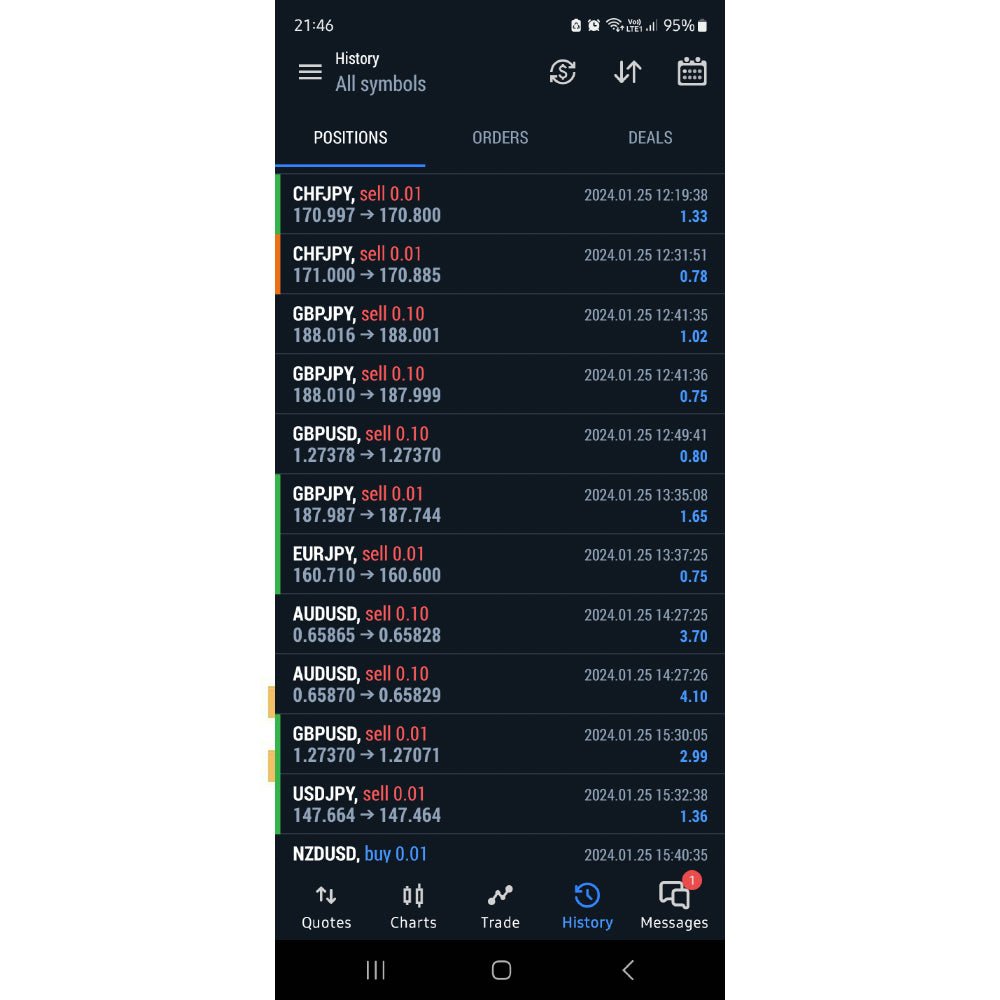Switch to the Deals tab
Image resolution: width=1000 pixels, height=1000 pixels.
click(650, 138)
